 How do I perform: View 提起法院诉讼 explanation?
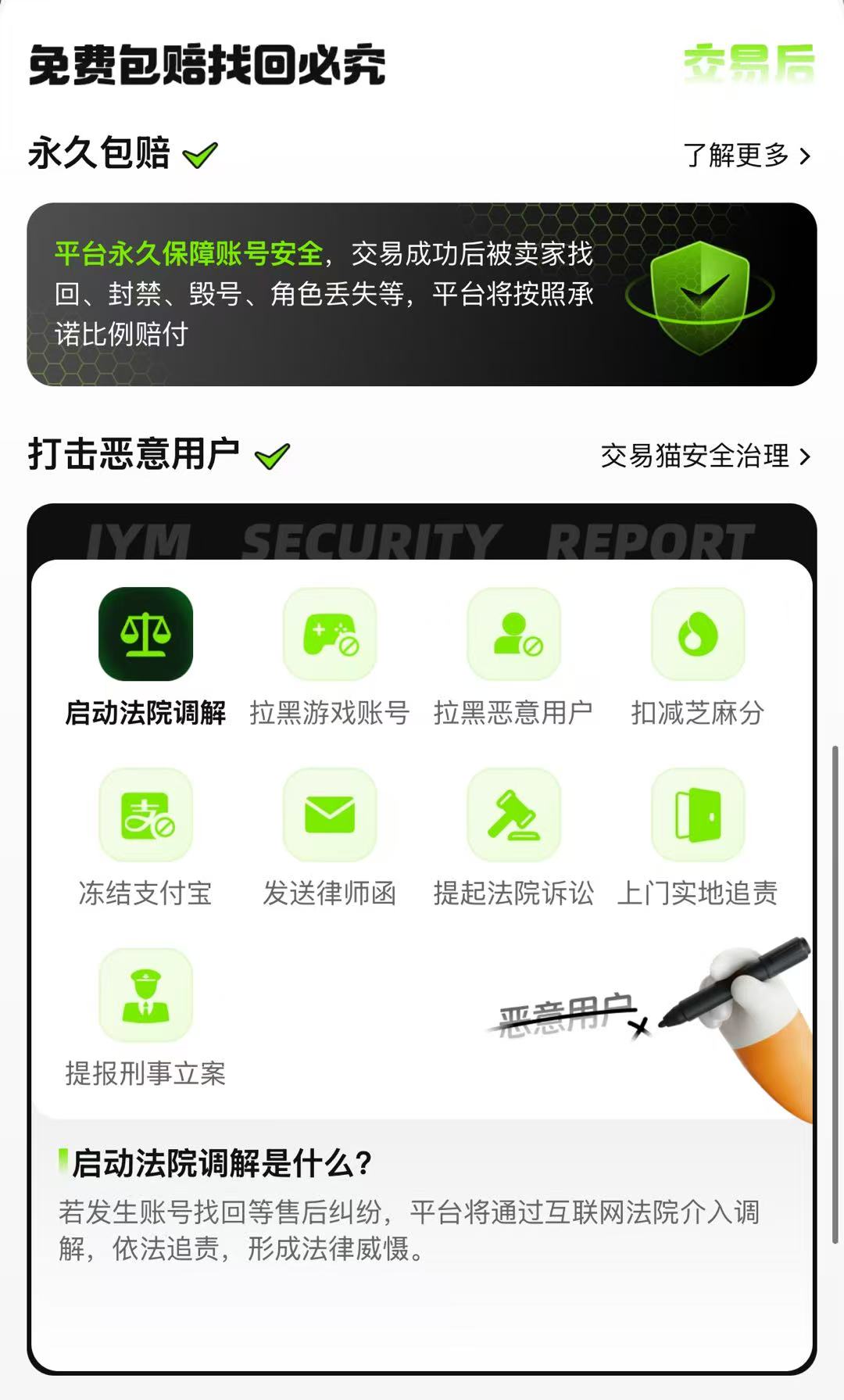tap(513, 837)
